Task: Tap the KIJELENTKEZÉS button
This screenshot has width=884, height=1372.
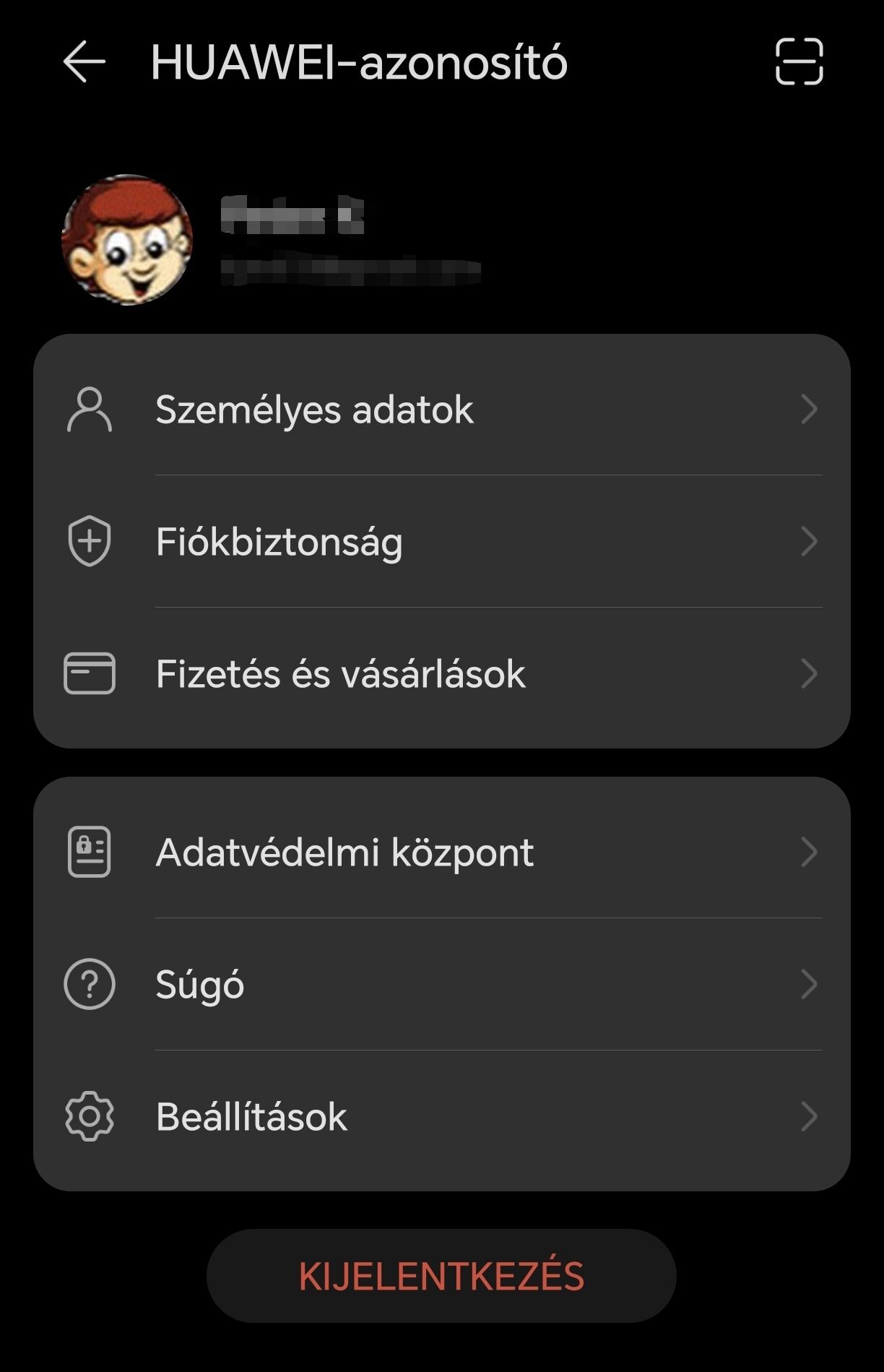Action: (441, 1276)
